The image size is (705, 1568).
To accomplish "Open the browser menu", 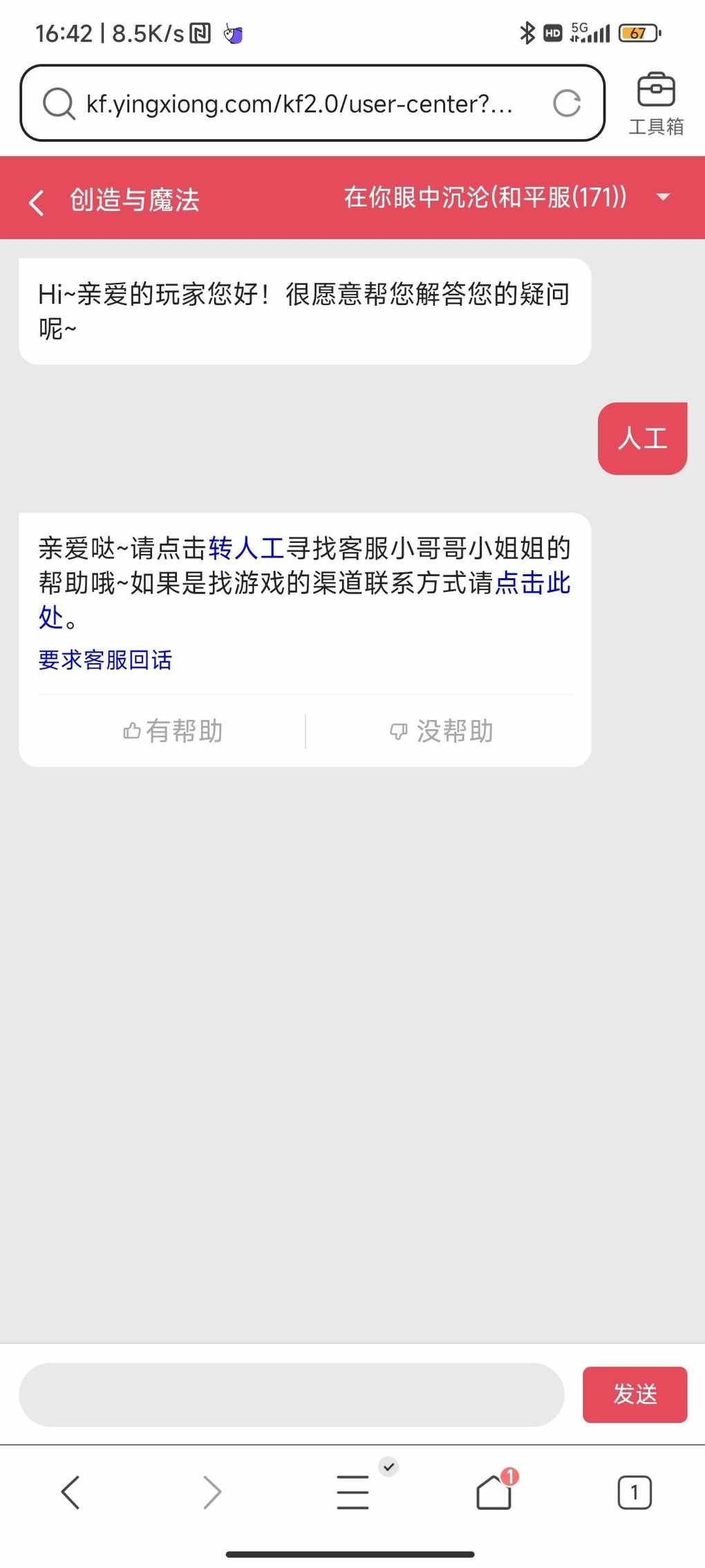I will (x=353, y=1492).
